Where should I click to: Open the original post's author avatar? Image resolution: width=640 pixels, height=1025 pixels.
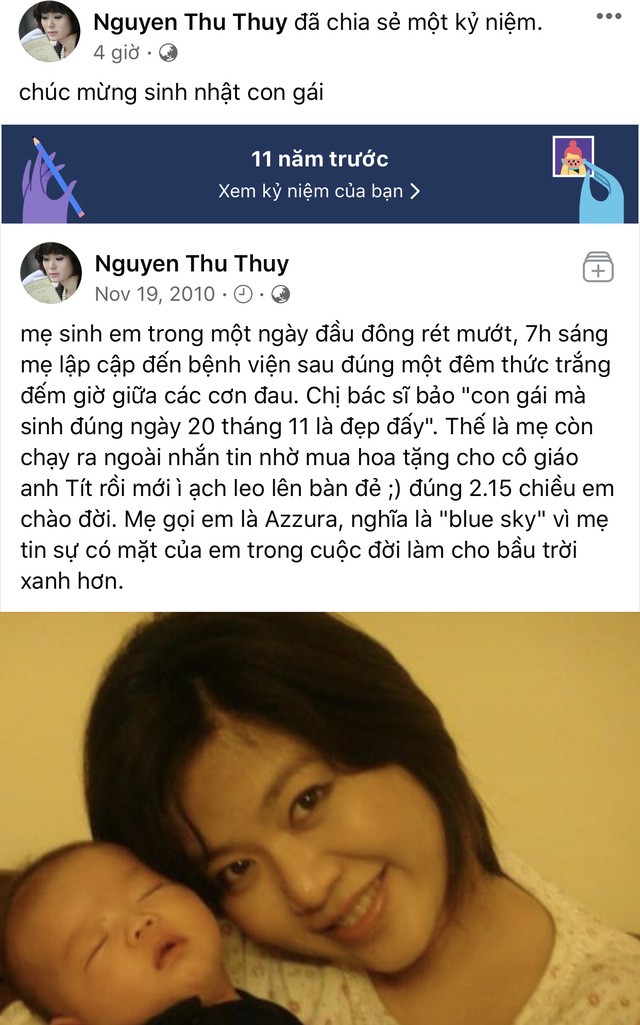click(x=50, y=273)
